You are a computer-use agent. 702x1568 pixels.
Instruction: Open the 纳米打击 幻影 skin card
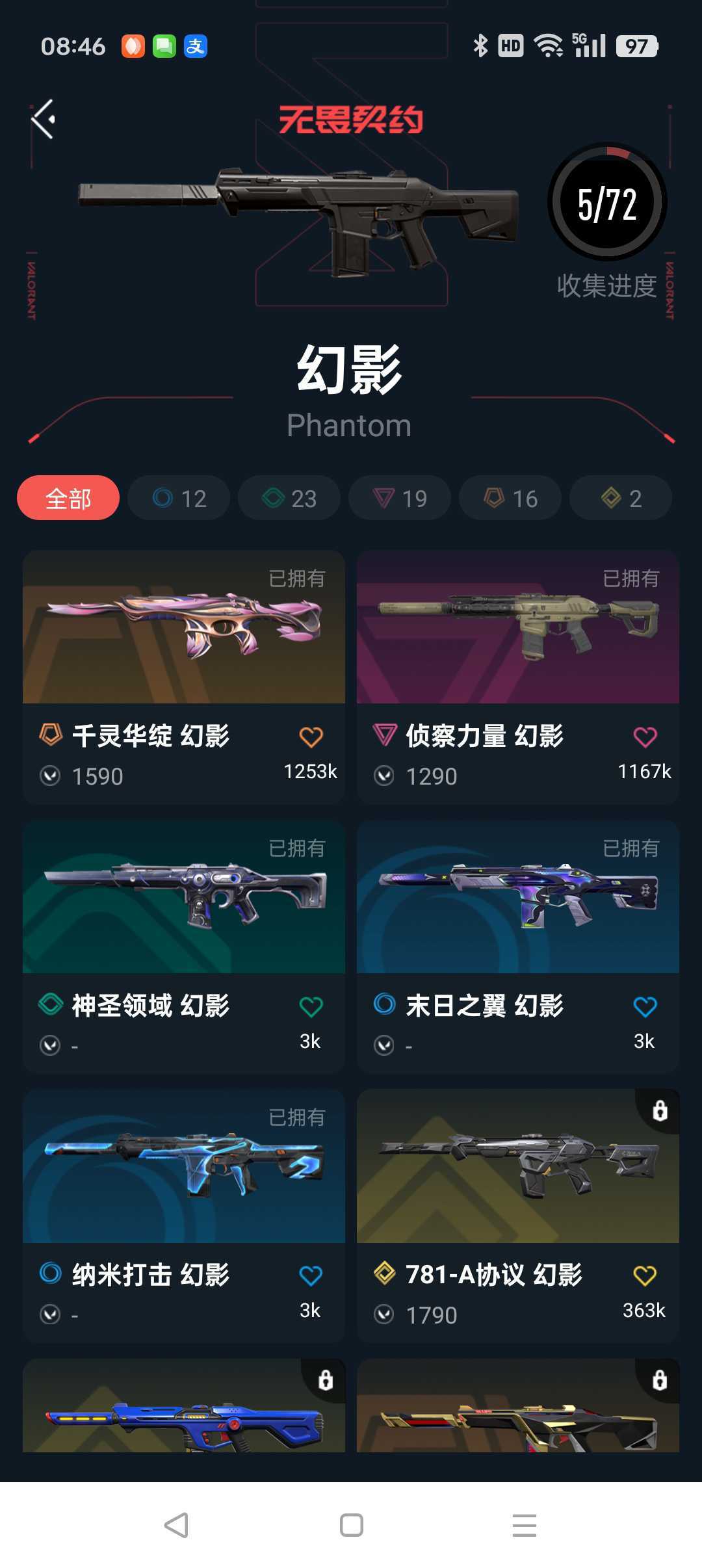(x=184, y=1216)
